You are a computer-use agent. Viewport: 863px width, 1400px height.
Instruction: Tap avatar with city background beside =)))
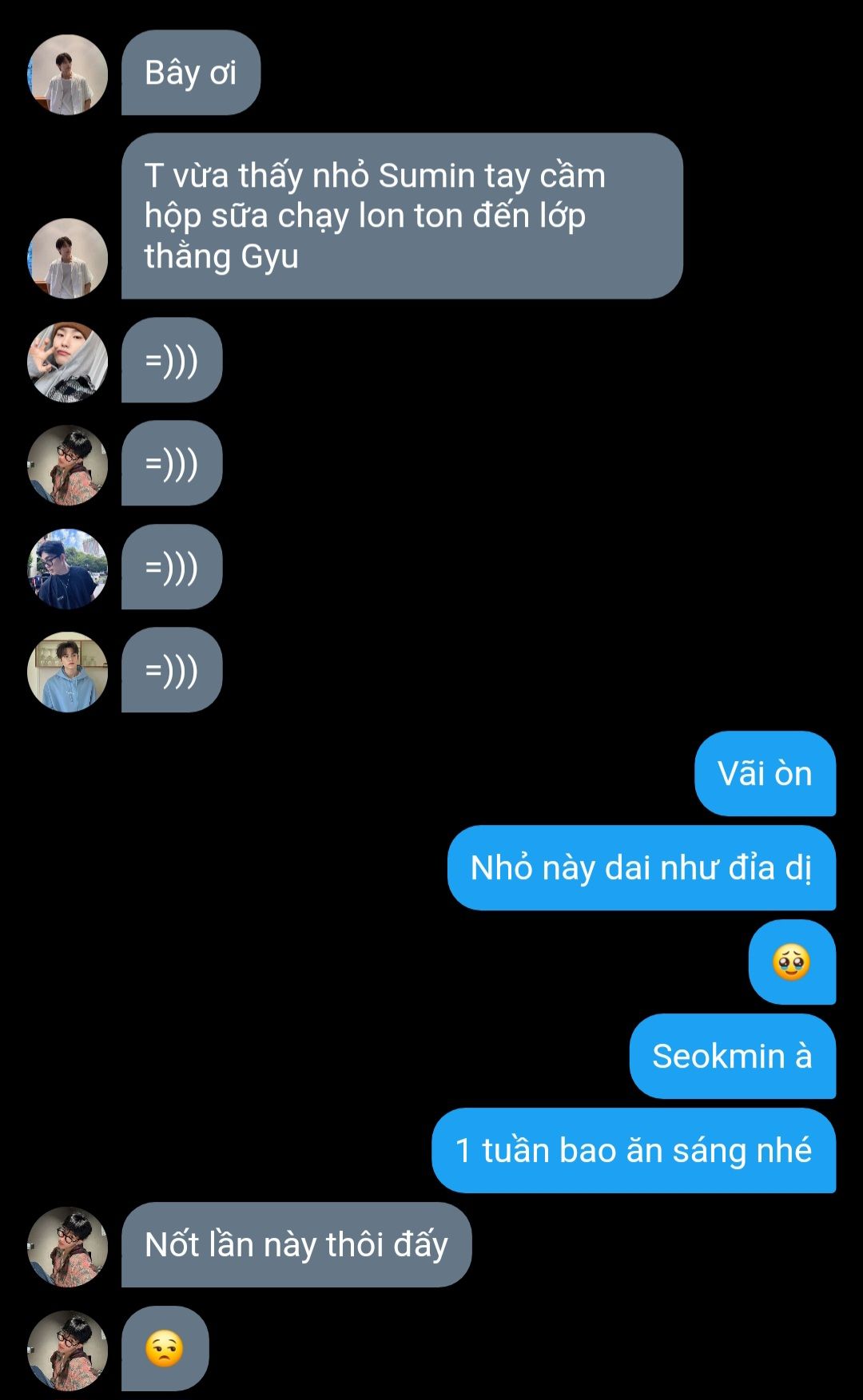coord(68,569)
